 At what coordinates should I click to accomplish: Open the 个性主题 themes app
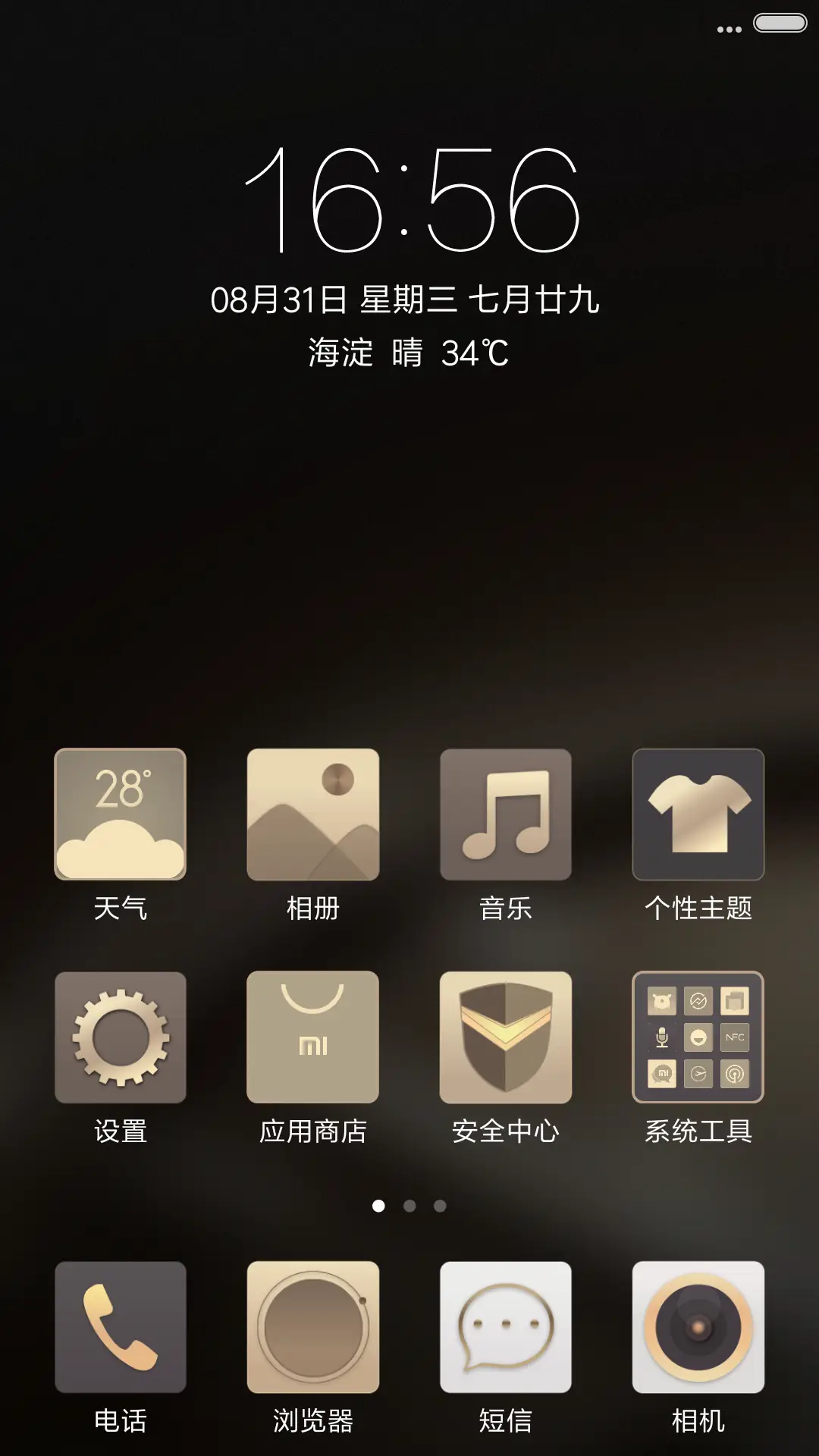pyautogui.click(x=698, y=812)
